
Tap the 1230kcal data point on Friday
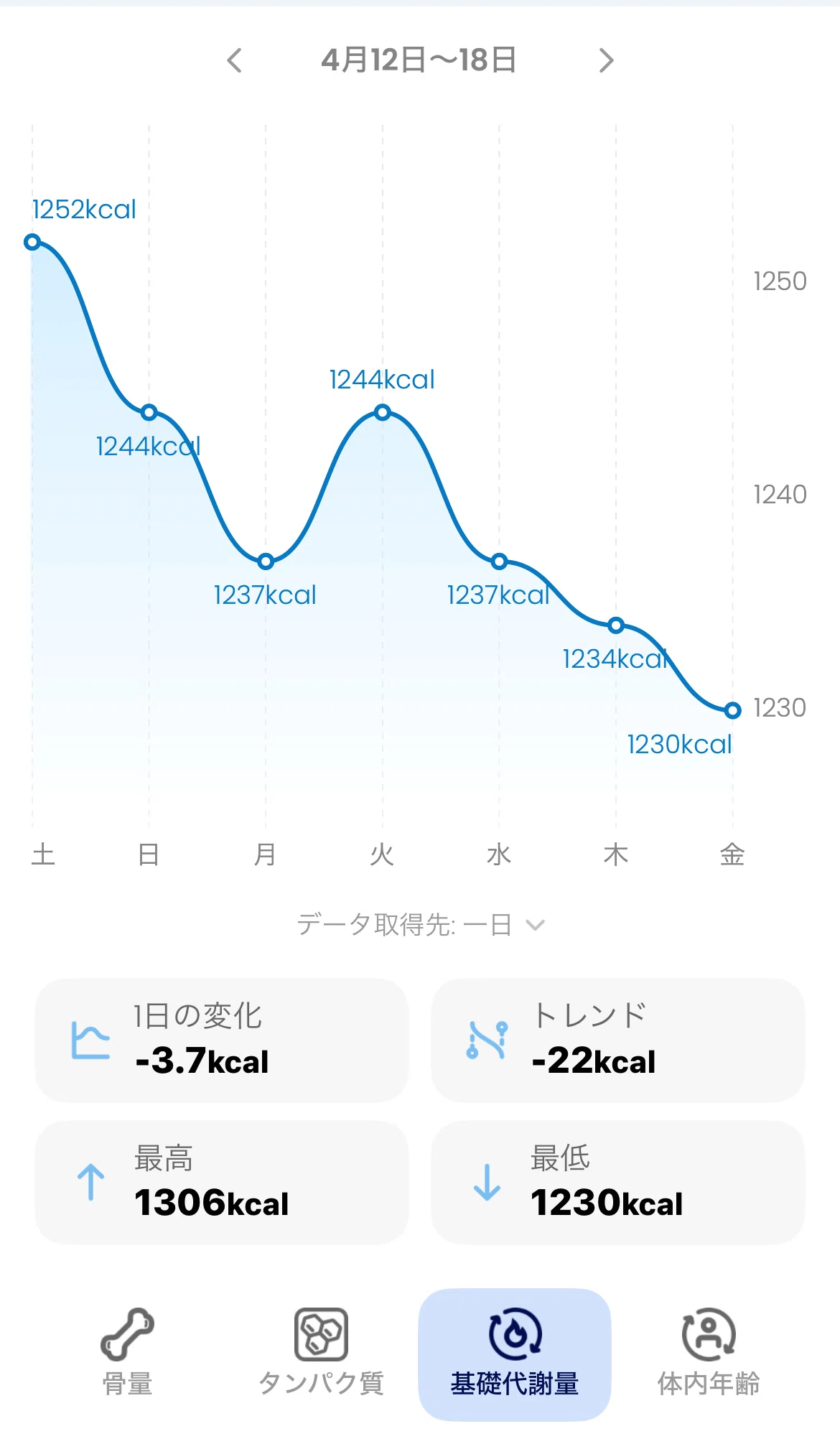click(732, 710)
